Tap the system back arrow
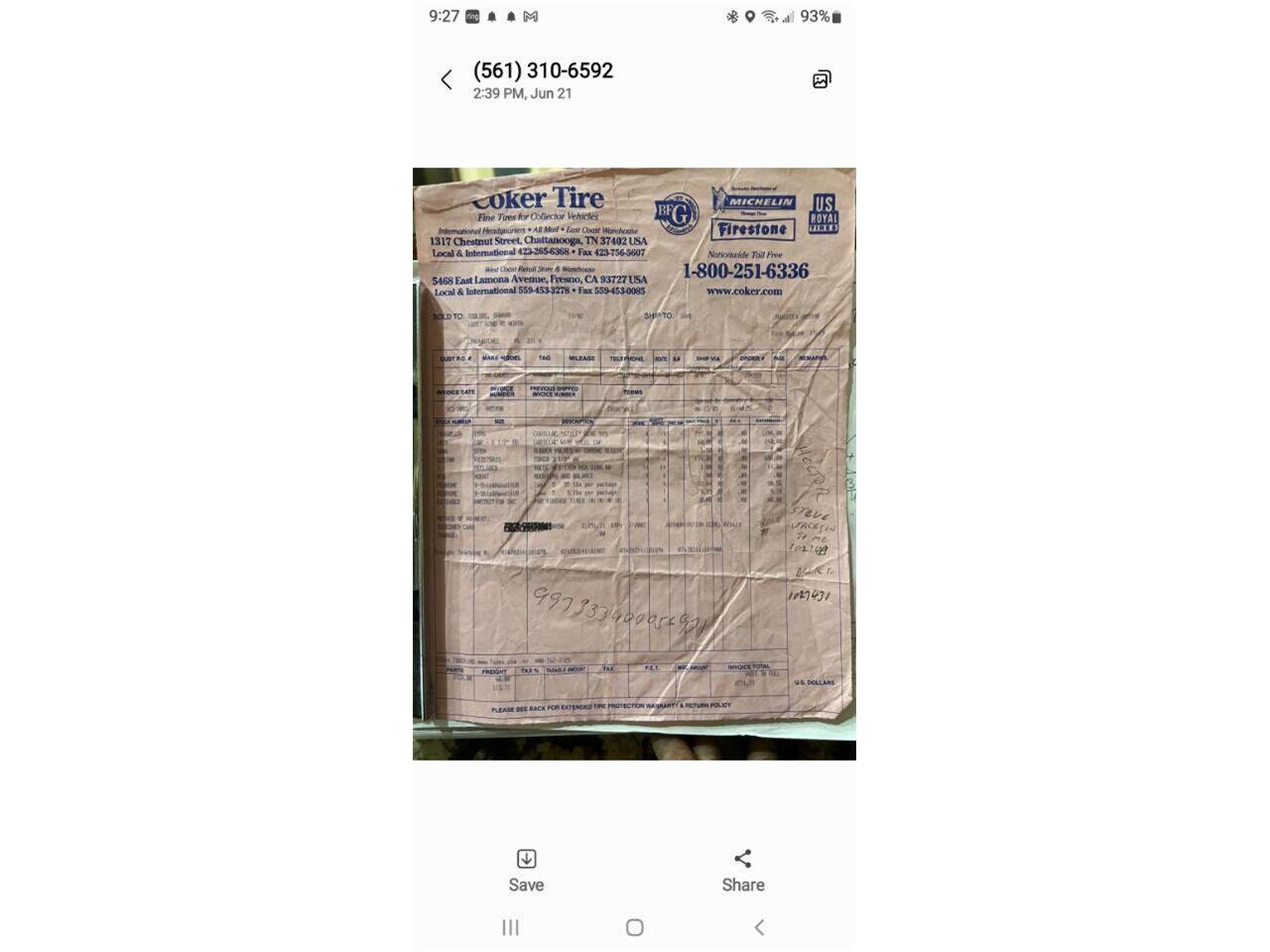The image size is (1270, 952). pos(759,927)
